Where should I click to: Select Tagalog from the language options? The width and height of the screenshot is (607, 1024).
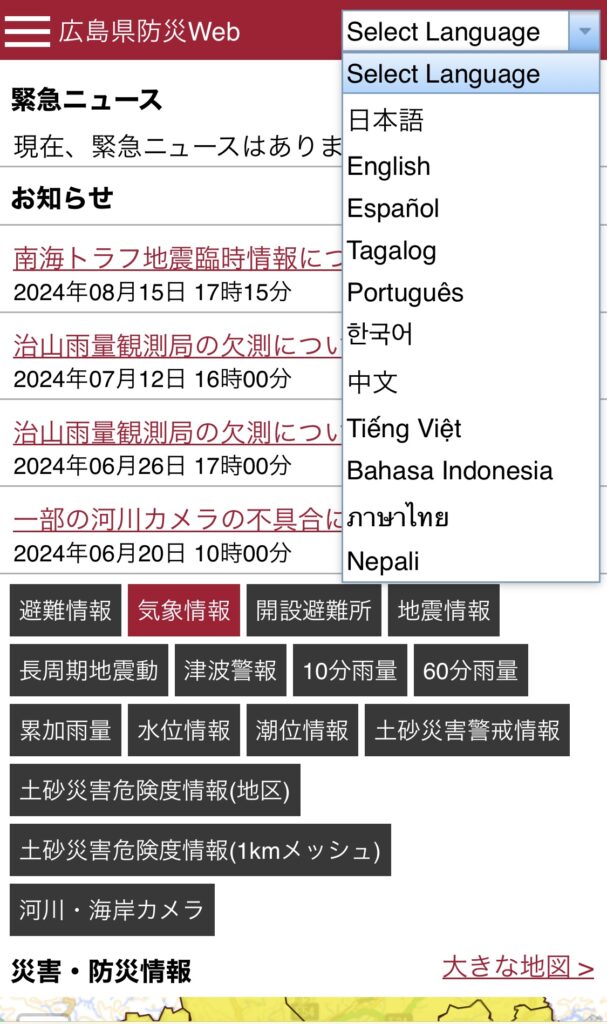tap(391, 250)
